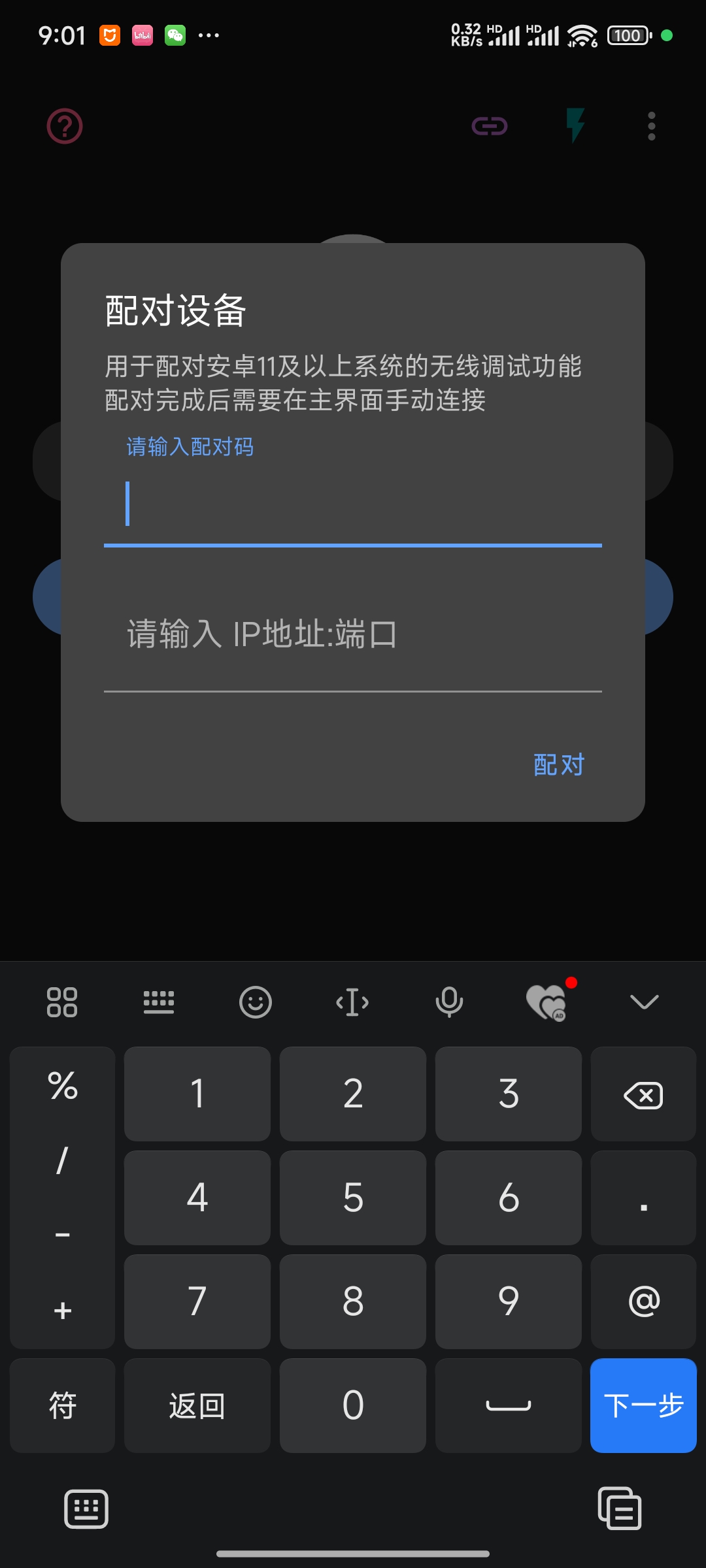
Task: Switch to symbols with the 符 key
Action: (63, 1406)
